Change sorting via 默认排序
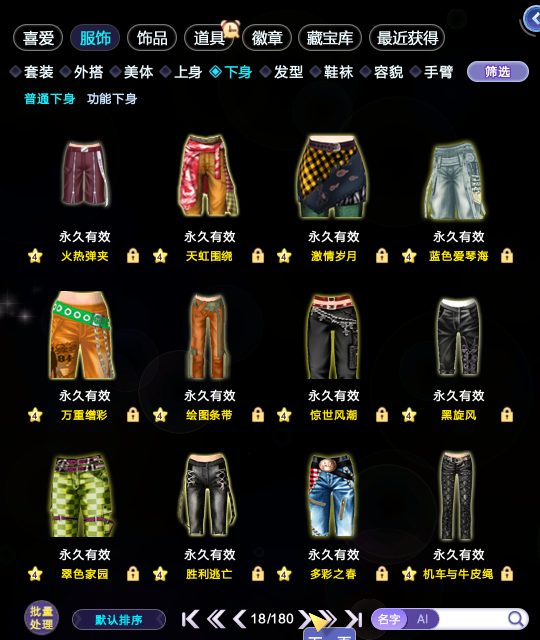540x640 pixels. tap(119, 620)
